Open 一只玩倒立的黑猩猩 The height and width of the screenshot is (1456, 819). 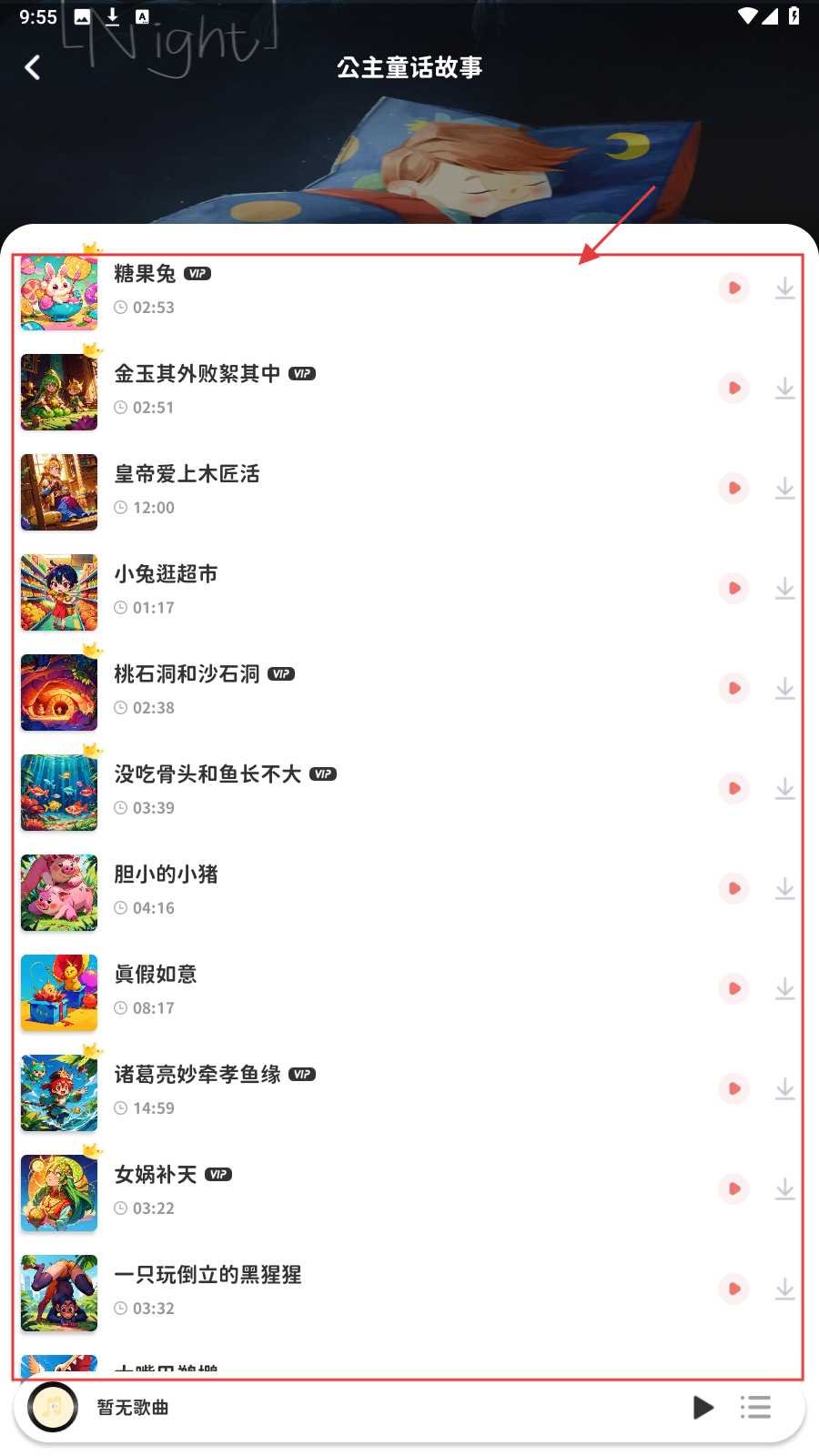pos(207,1275)
